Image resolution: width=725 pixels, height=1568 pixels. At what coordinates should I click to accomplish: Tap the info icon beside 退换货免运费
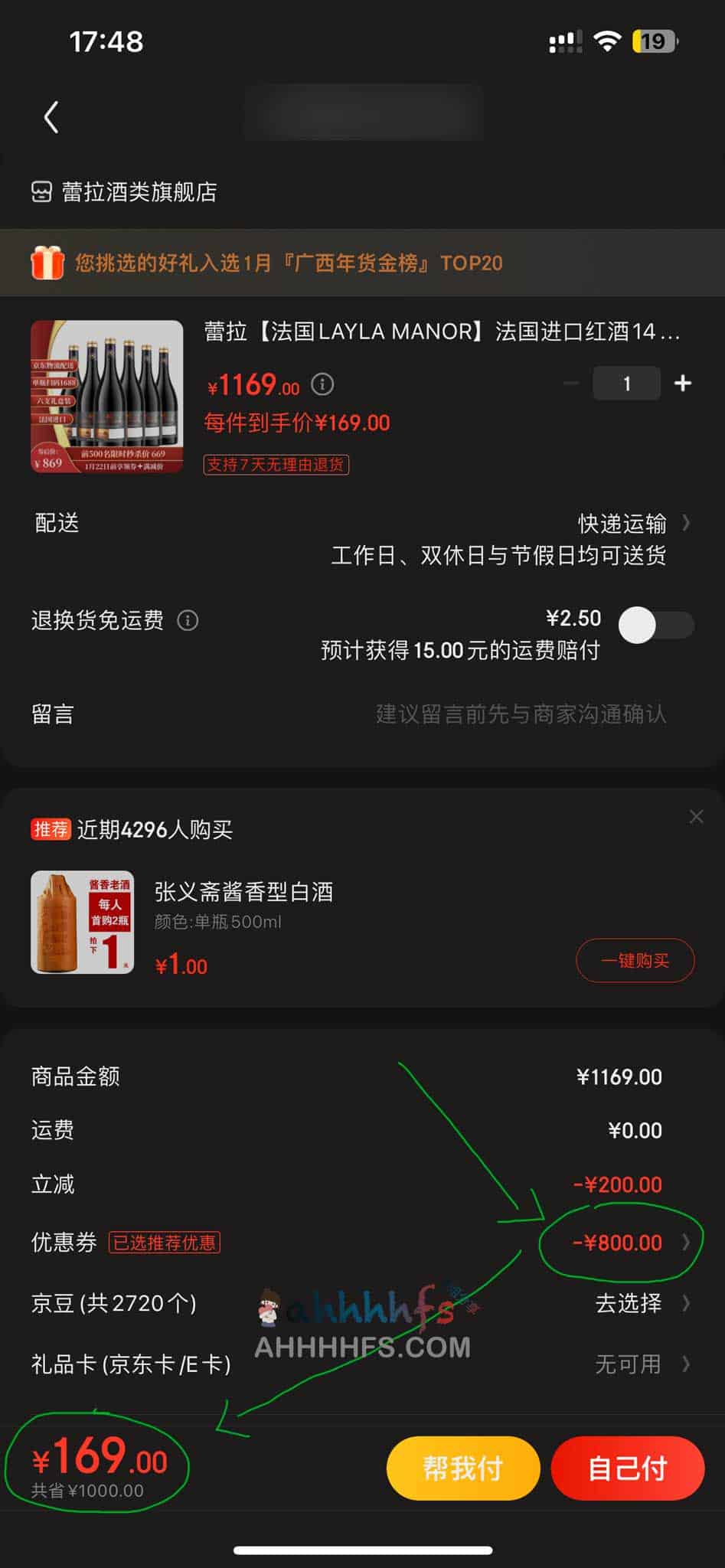coord(188,621)
